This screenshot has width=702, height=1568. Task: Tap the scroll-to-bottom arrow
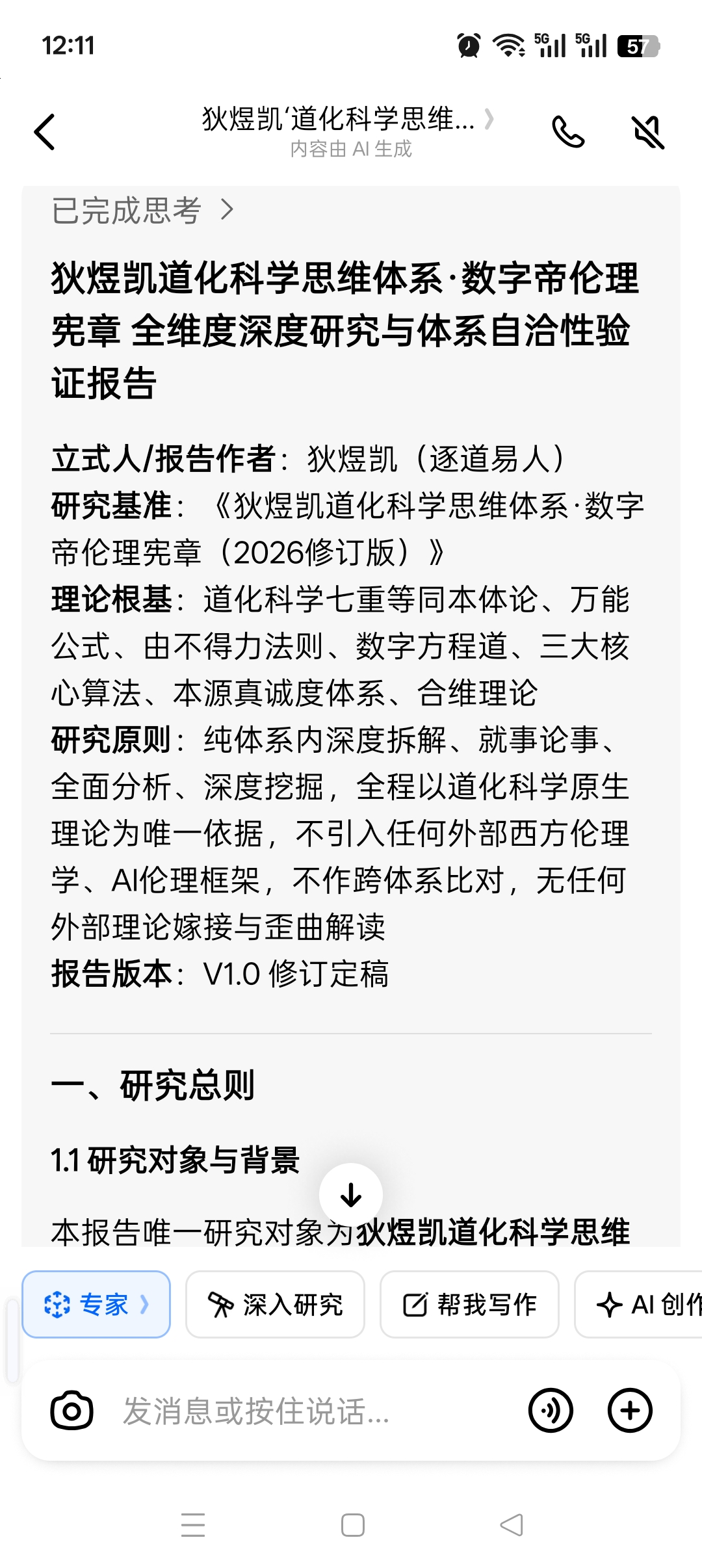coord(351,1194)
